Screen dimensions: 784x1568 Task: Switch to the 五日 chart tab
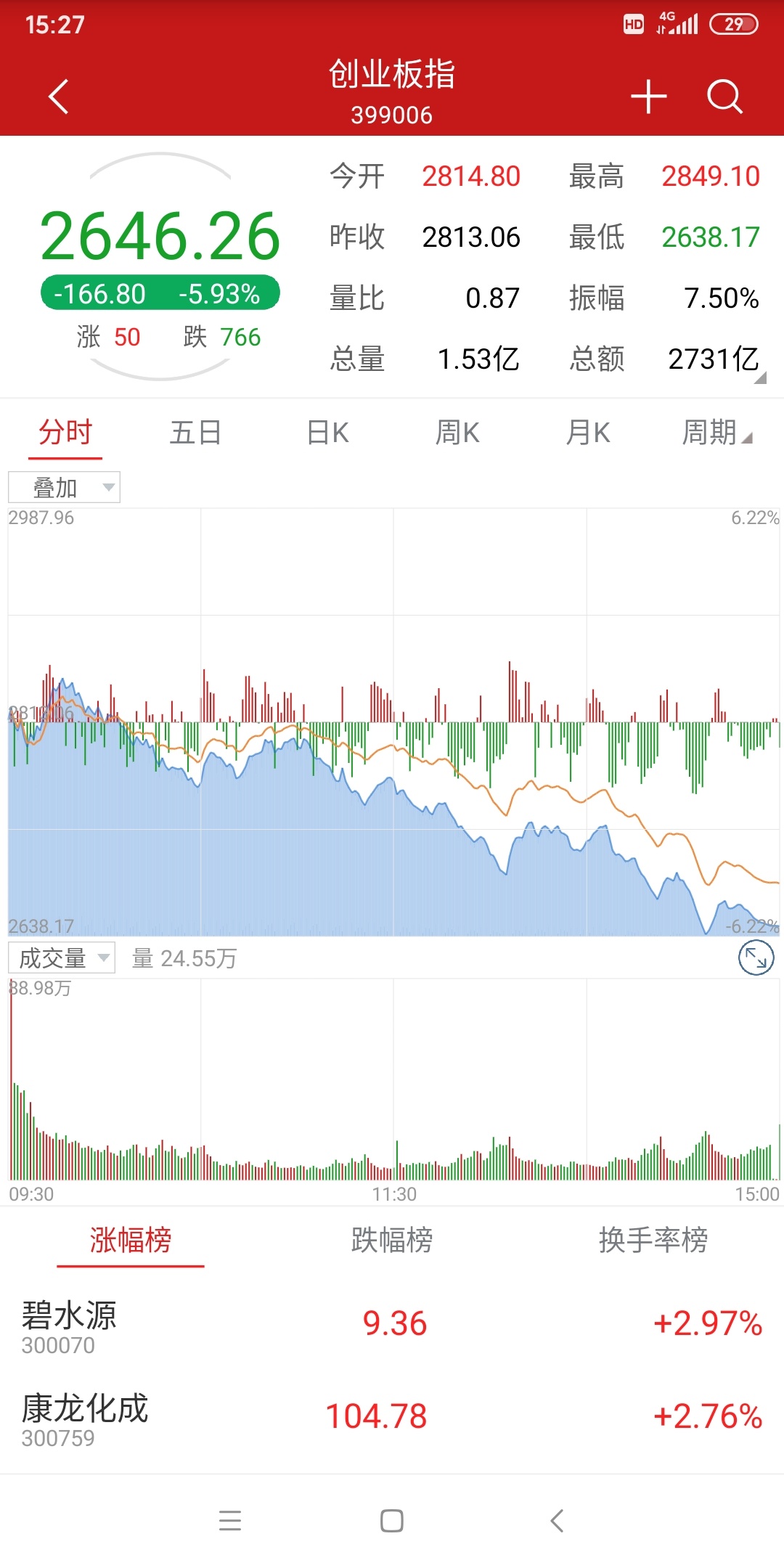click(195, 433)
